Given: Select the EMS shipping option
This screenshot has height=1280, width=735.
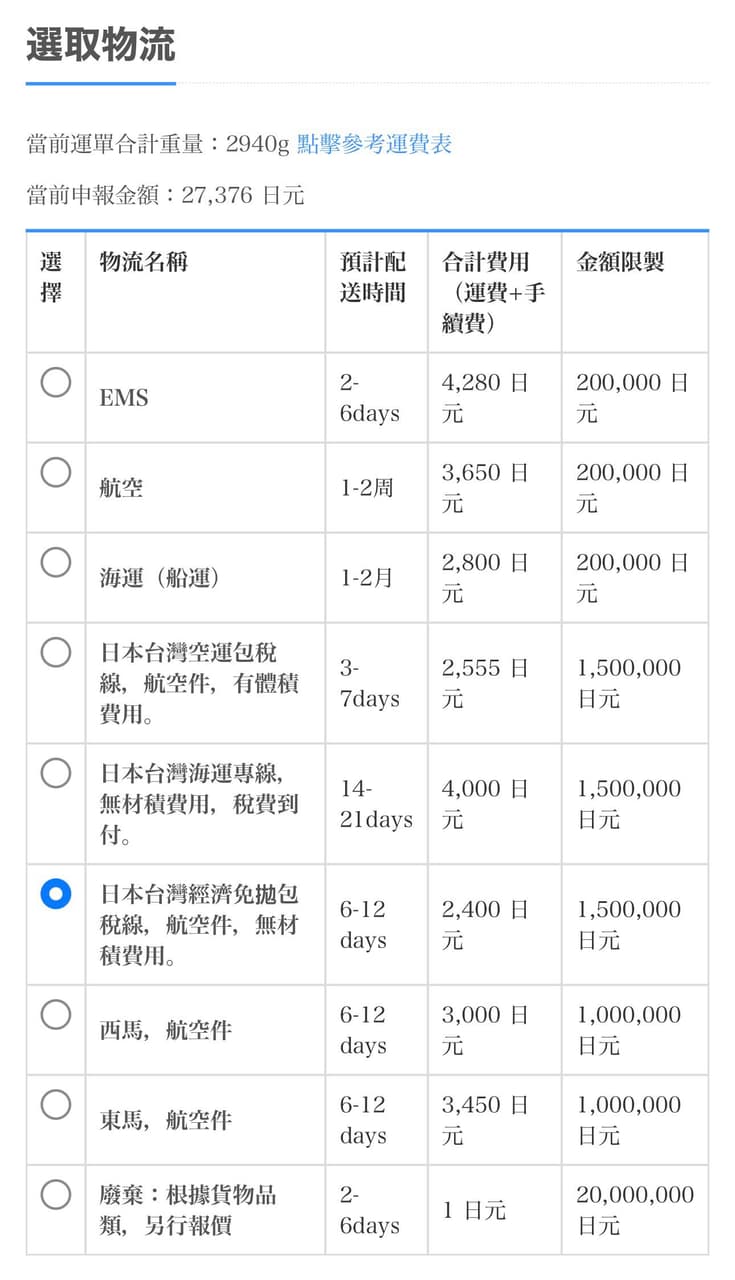Looking at the screenshot, I should [x=56, y=381].
